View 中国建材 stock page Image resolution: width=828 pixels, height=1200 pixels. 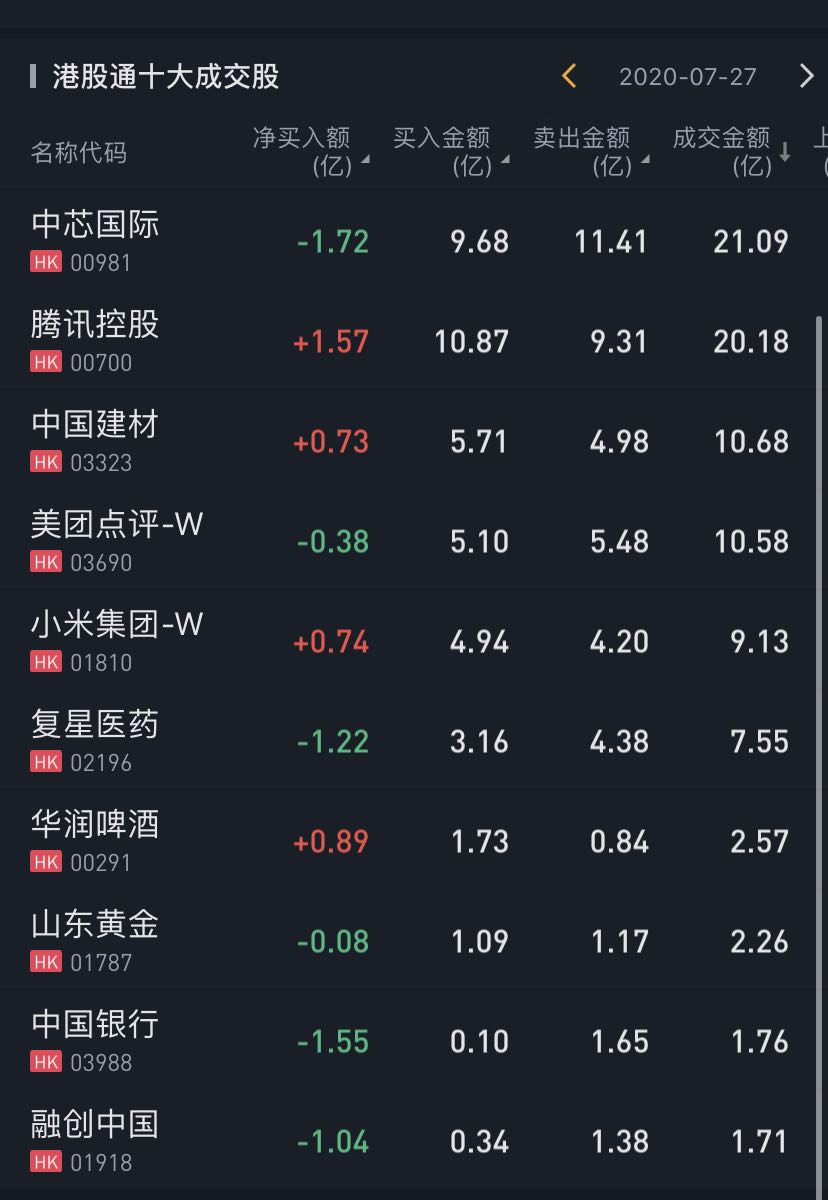click(x=96, y=441)
